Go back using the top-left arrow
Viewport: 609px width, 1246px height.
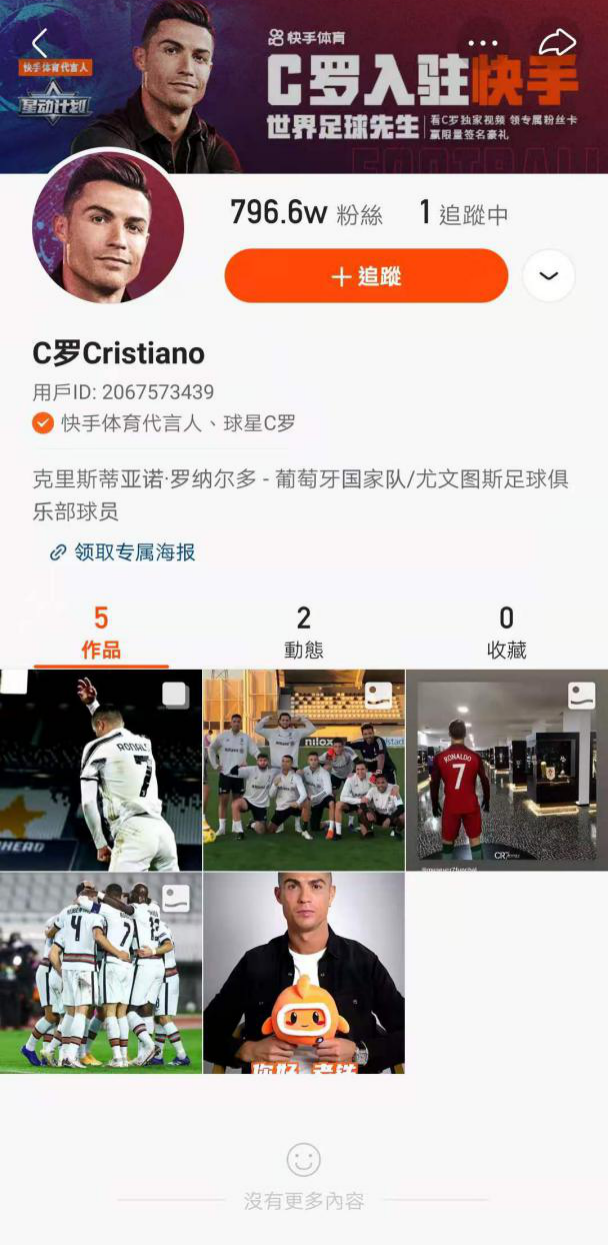[x=40, y=42]
